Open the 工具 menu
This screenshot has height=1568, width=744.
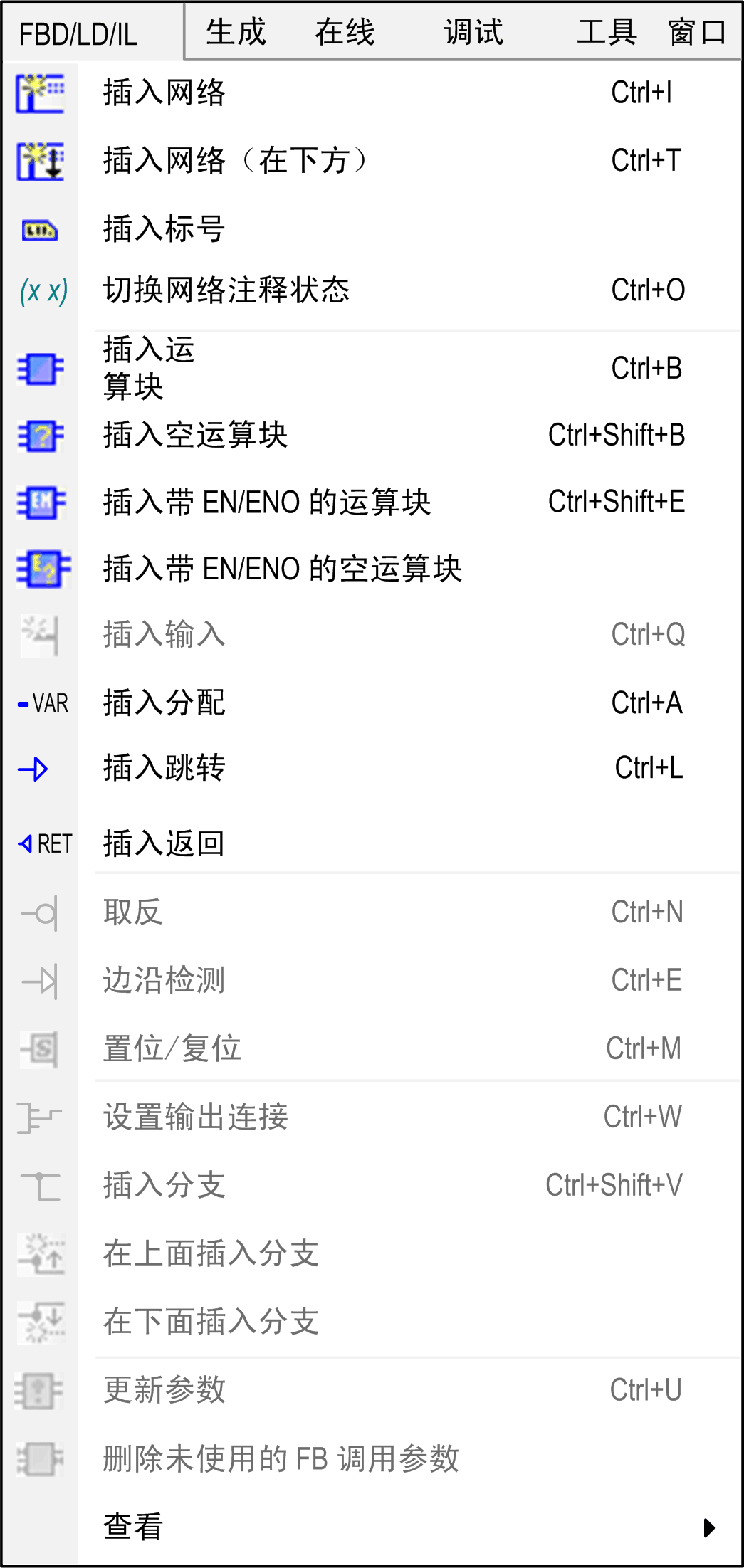tap(607, 33)
